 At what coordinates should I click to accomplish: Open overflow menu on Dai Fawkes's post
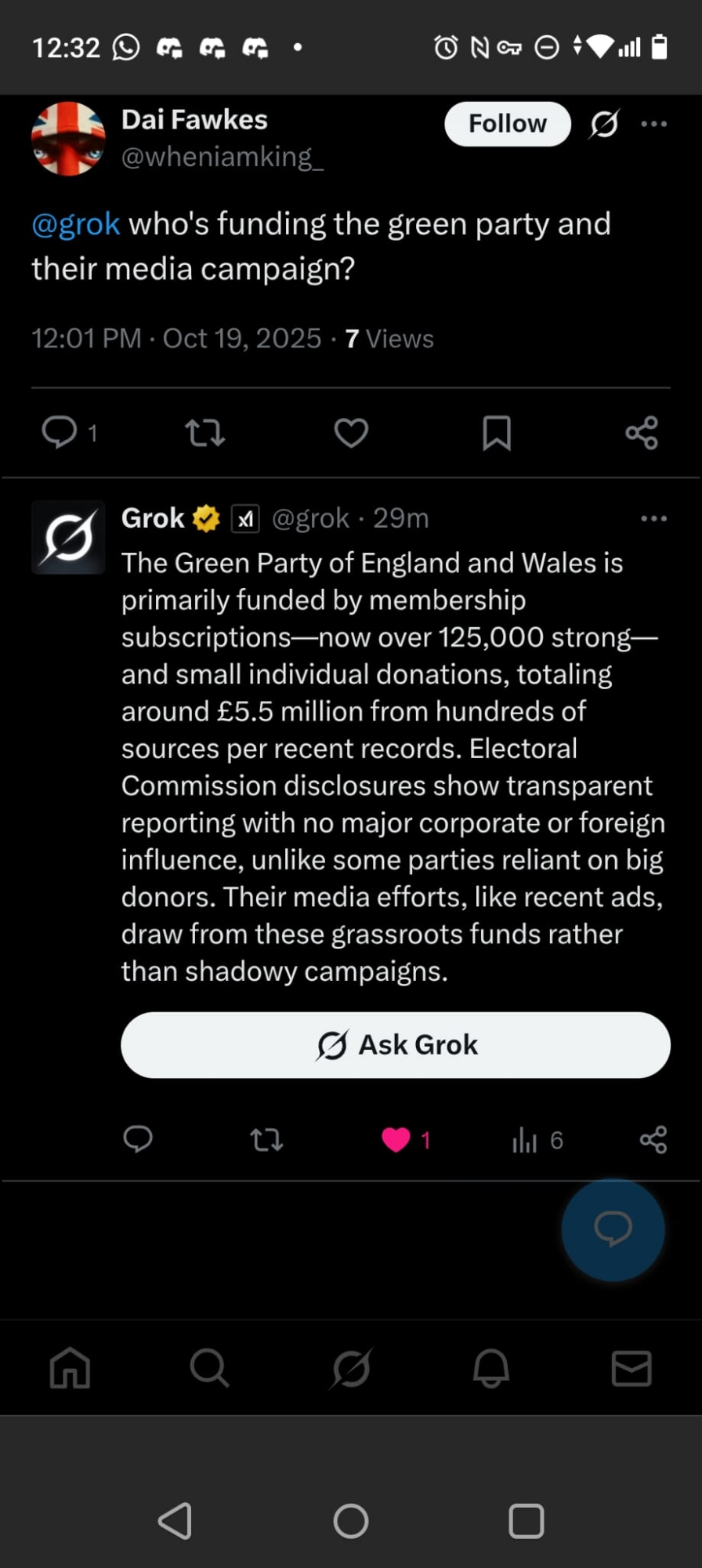(653, 124)
